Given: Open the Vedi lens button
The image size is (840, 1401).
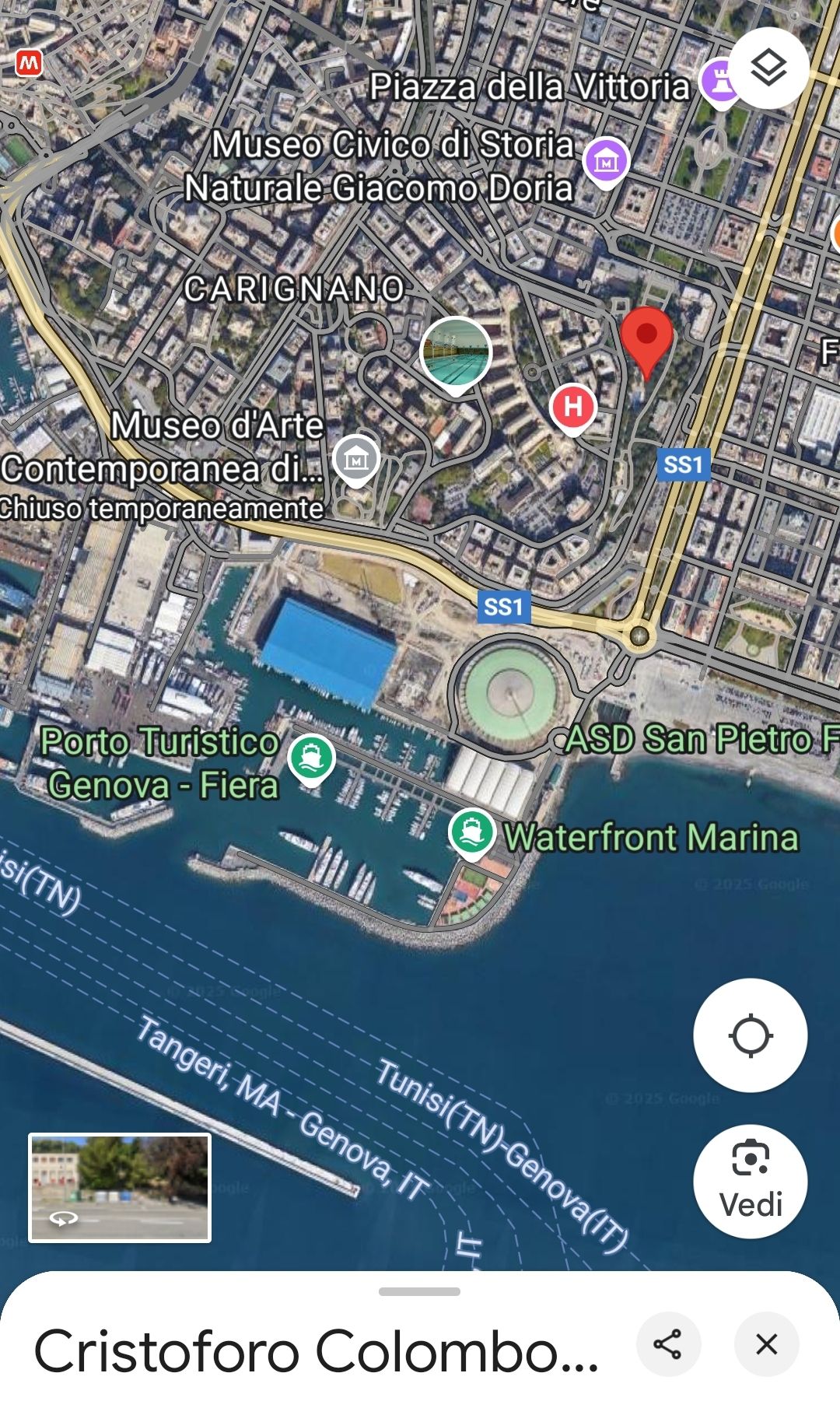Looking at the screenshot, I should coord(750,1181).
